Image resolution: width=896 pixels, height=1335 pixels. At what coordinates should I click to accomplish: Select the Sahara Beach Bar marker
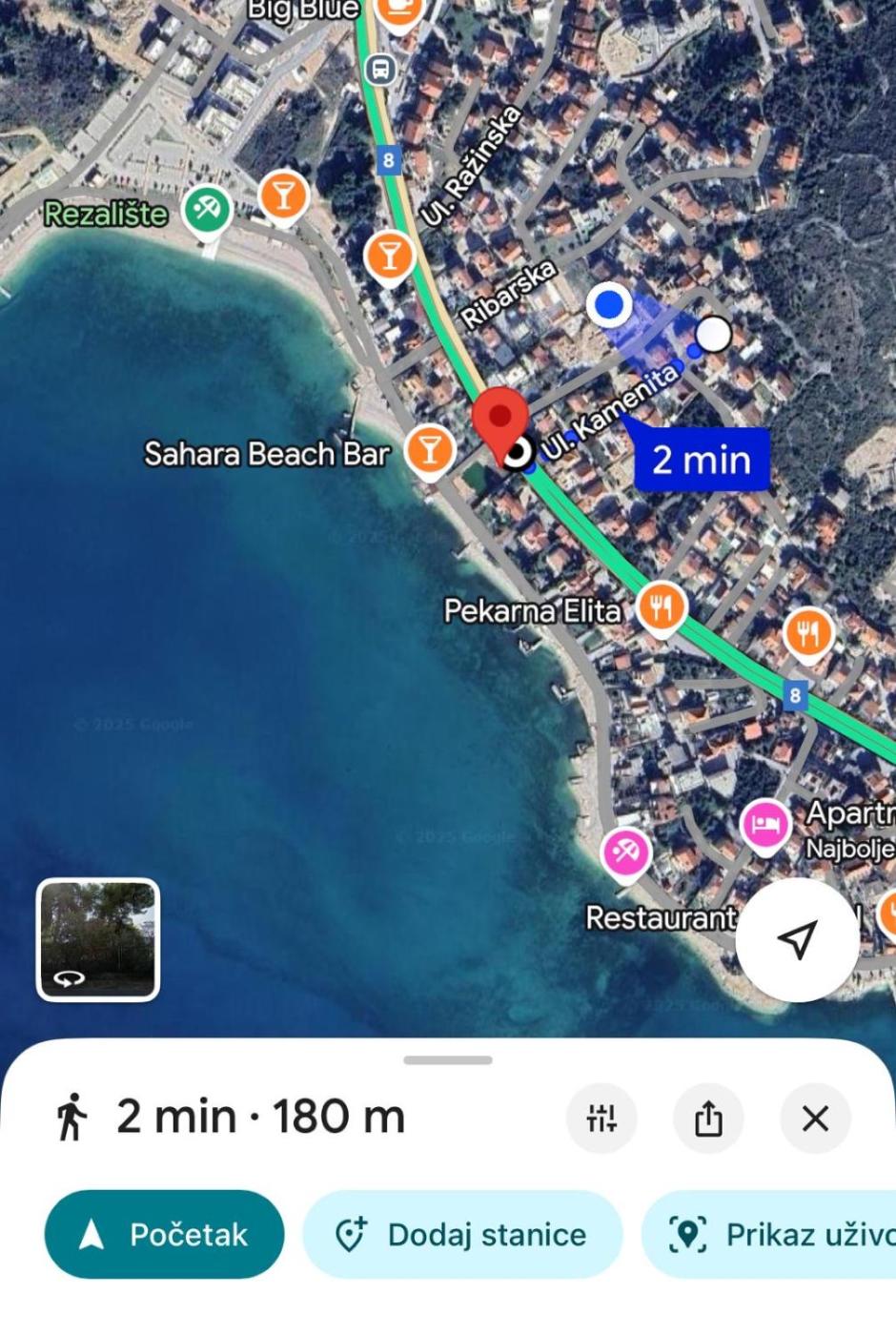429,448
